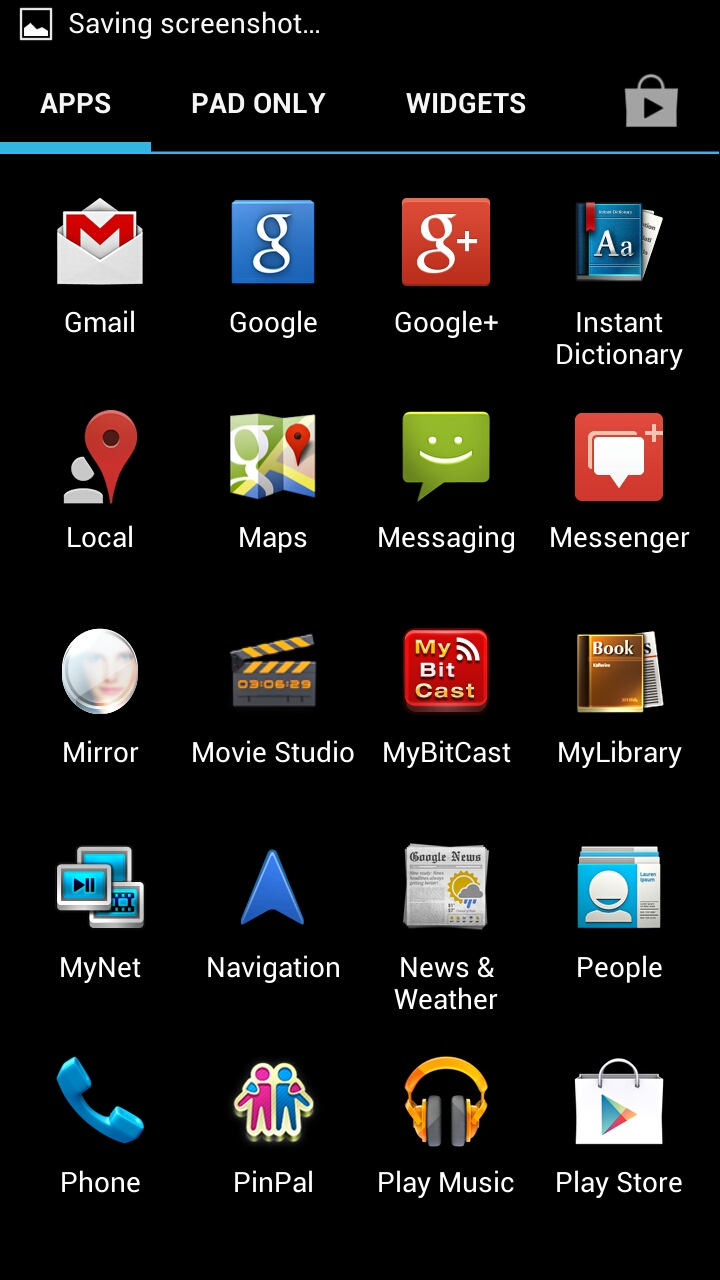Switch to the WIDGETS tab
This screenshot has height=1280, width=720.
(x=466, y=104)
